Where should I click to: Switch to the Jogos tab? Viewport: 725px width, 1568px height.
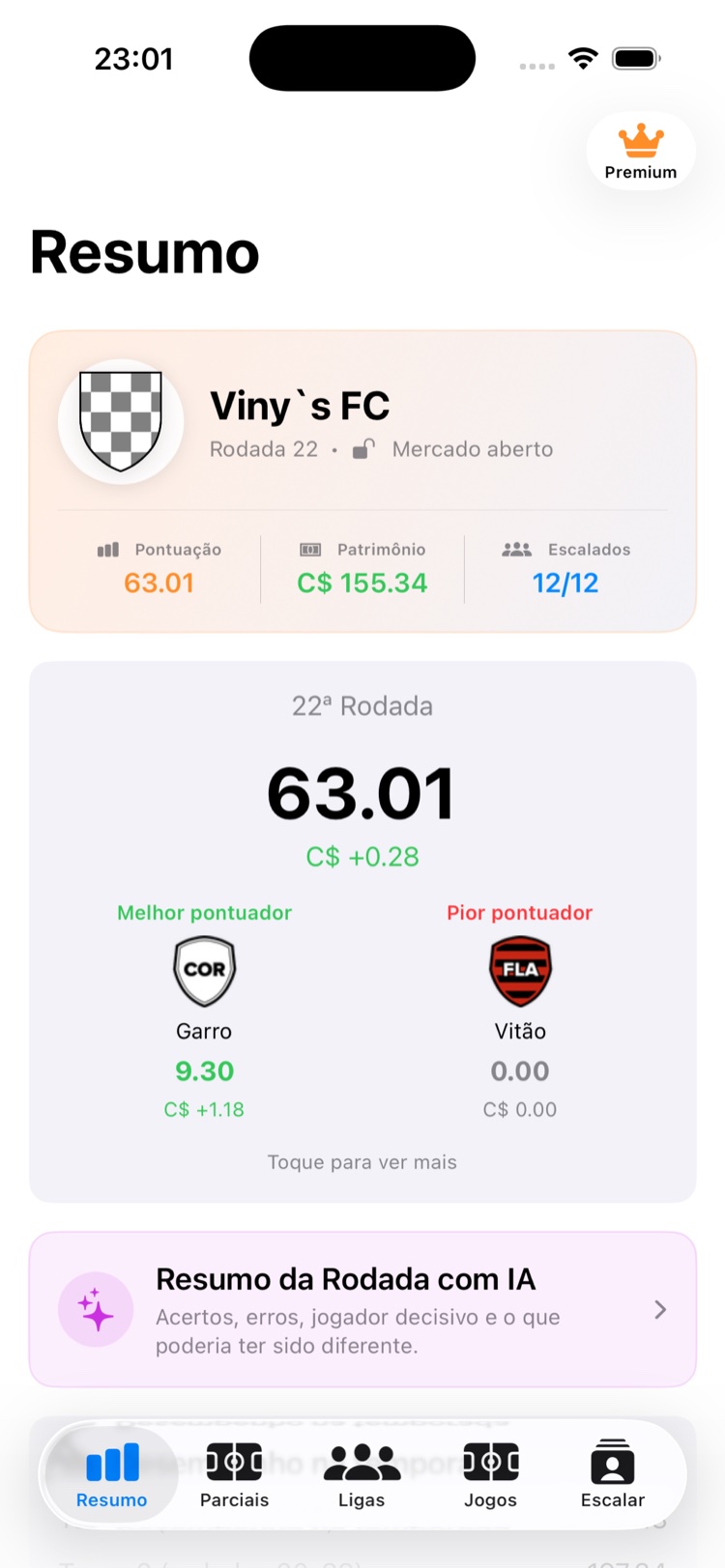tap(490, 1474)
